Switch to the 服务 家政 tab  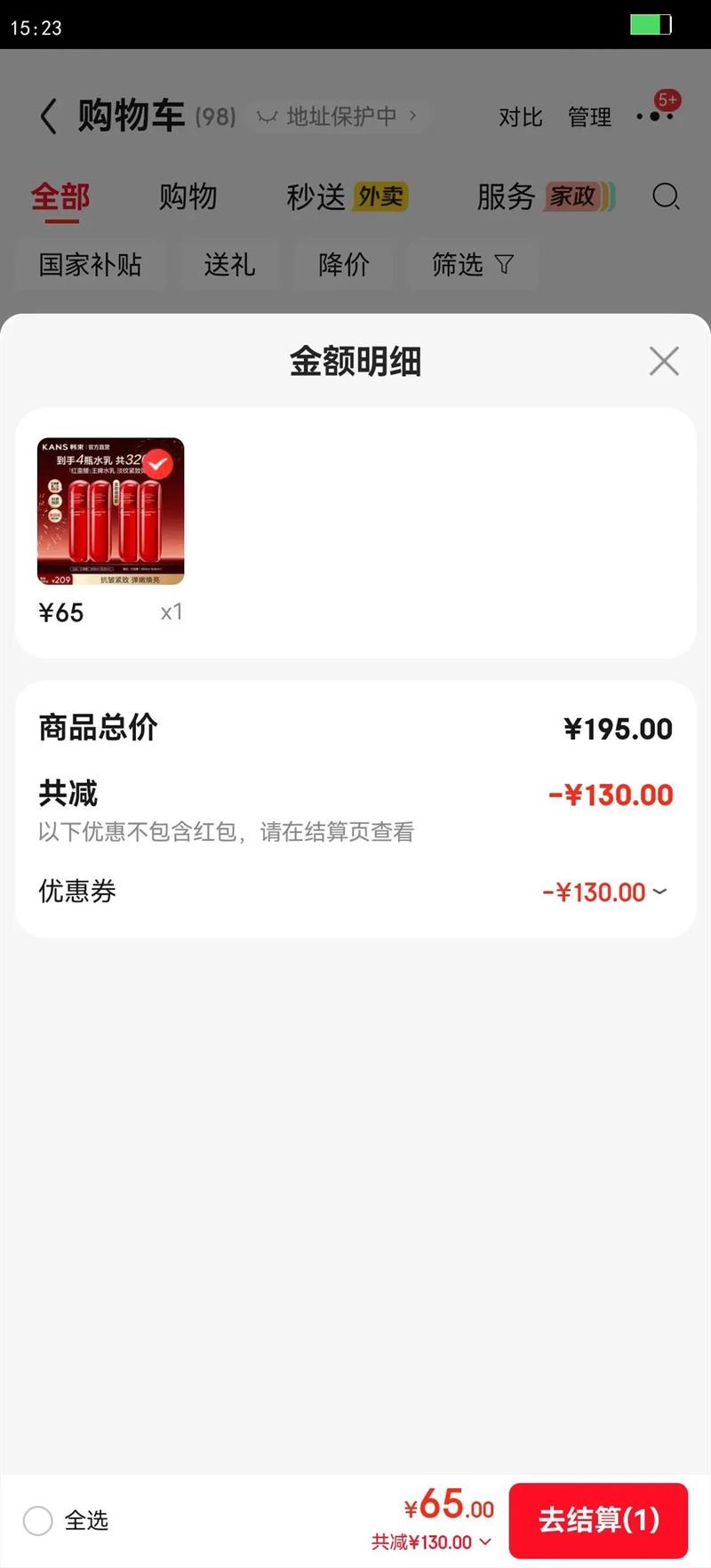tap(545, 196)
